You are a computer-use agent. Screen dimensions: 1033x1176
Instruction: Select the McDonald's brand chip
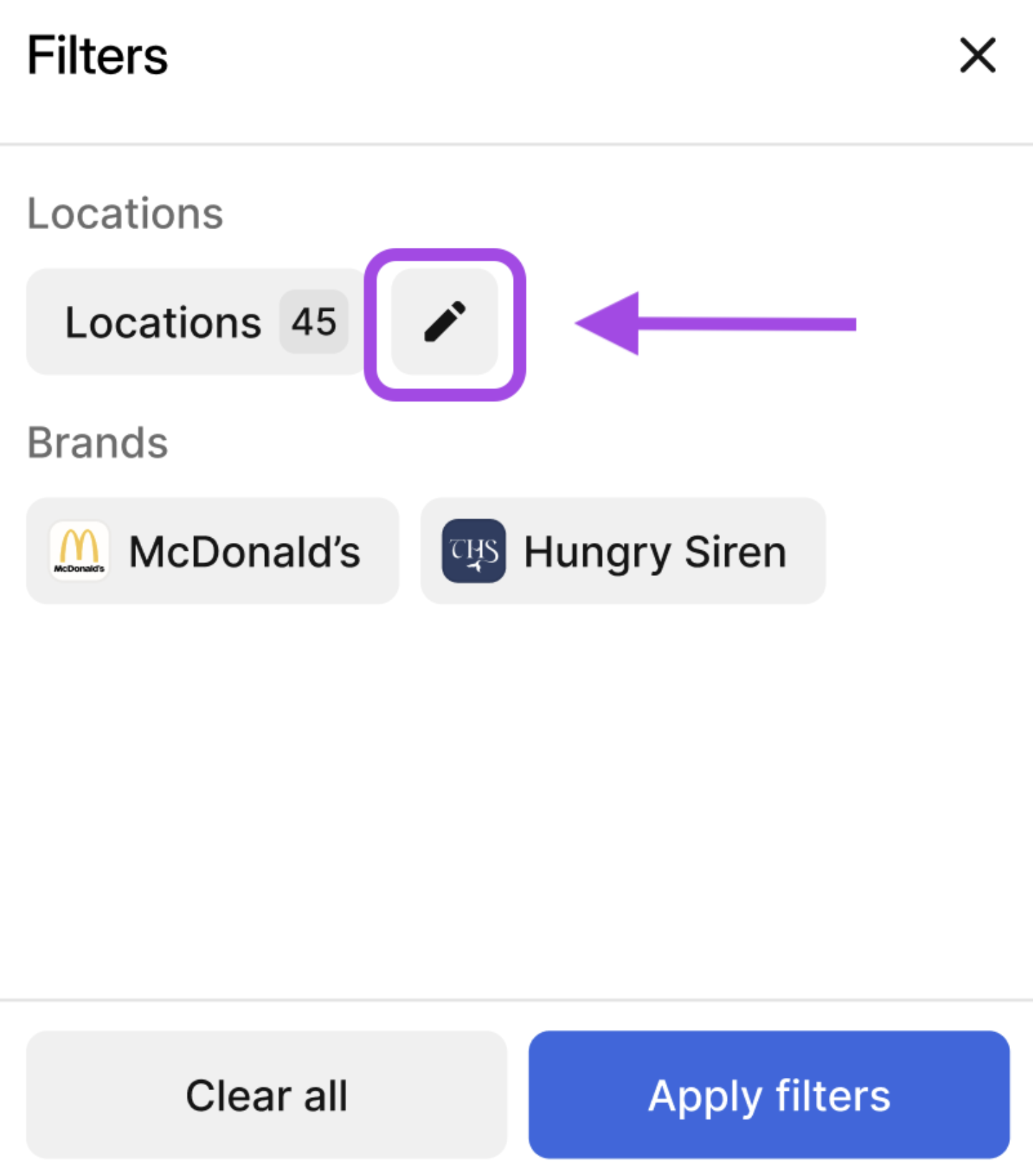[x=212, y=551]
